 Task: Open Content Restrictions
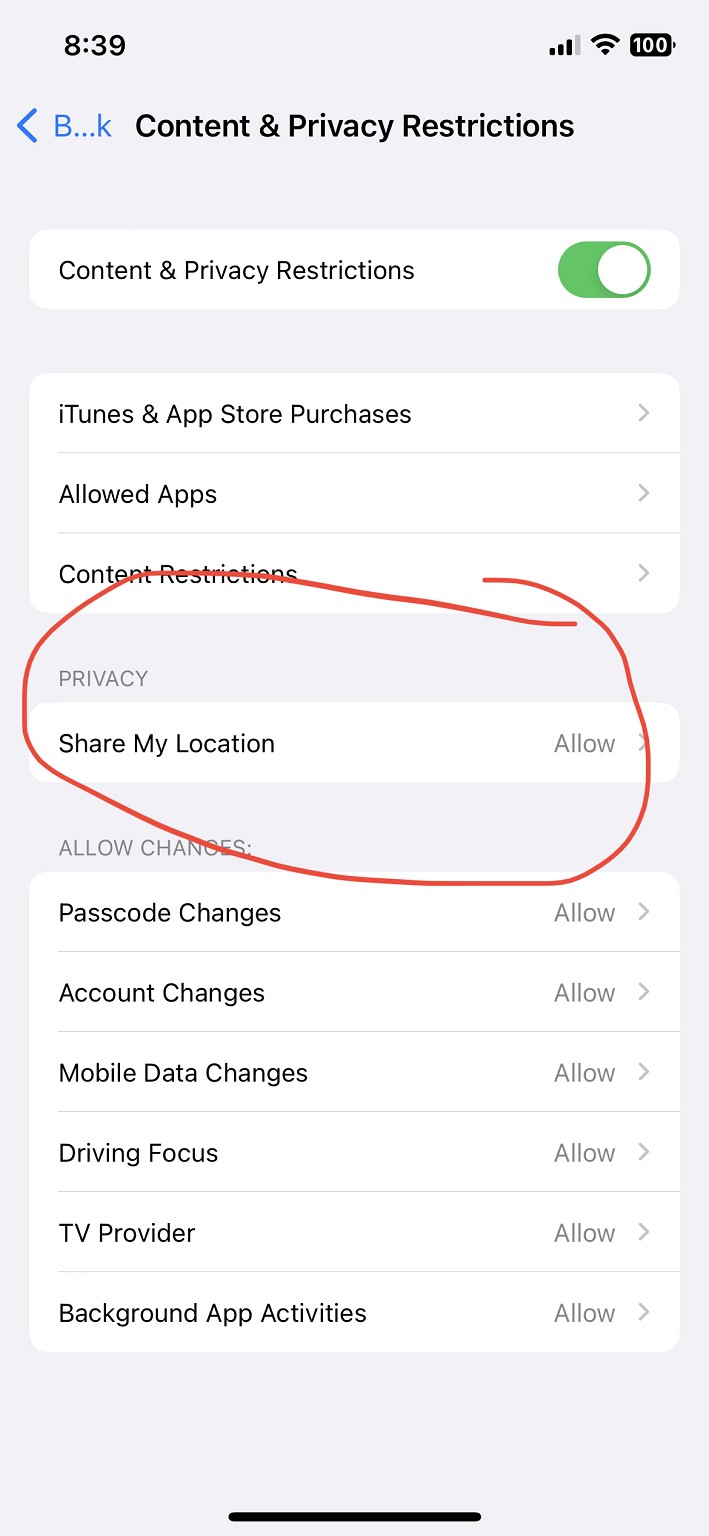[x=354, y=573]
